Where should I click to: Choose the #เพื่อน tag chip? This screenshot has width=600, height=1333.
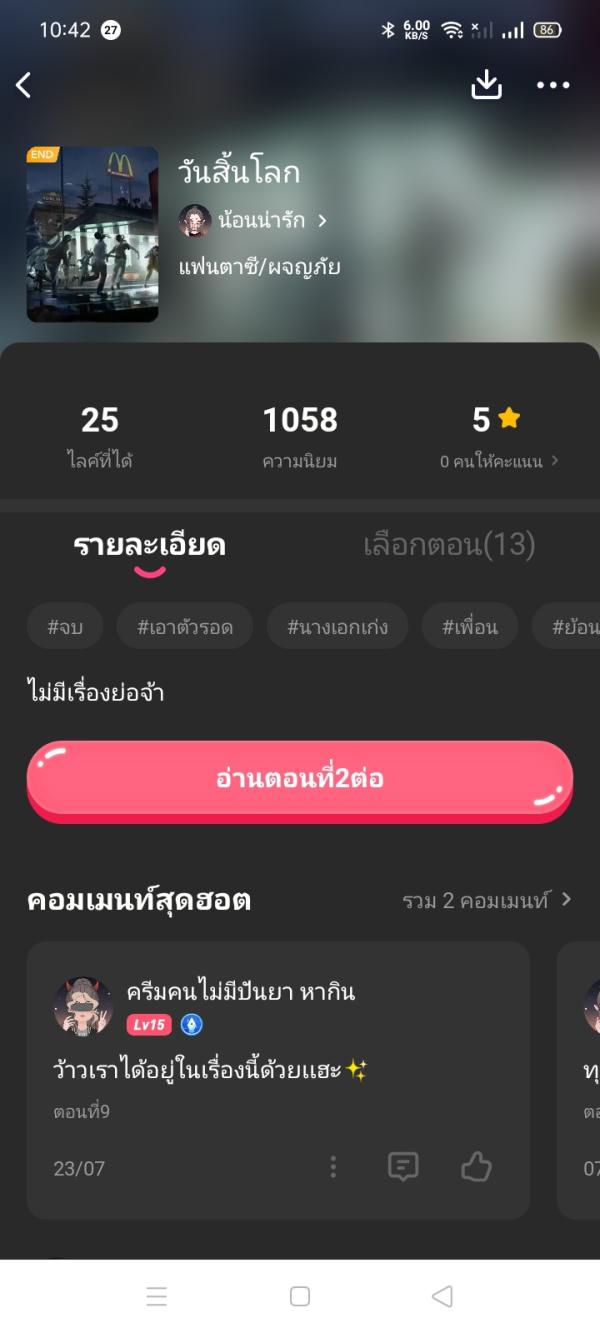click(x=469, y=627)
